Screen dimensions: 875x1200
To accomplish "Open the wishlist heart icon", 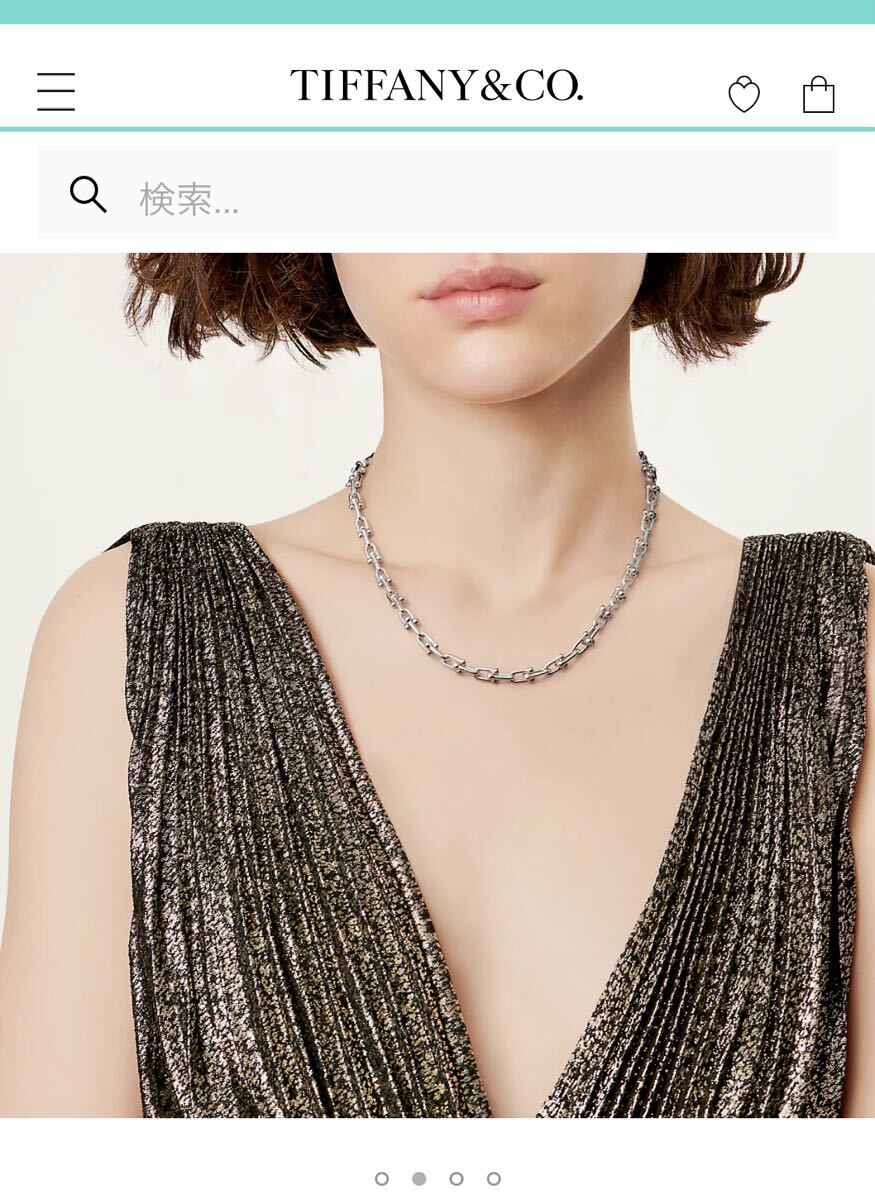I will (744, 95).
